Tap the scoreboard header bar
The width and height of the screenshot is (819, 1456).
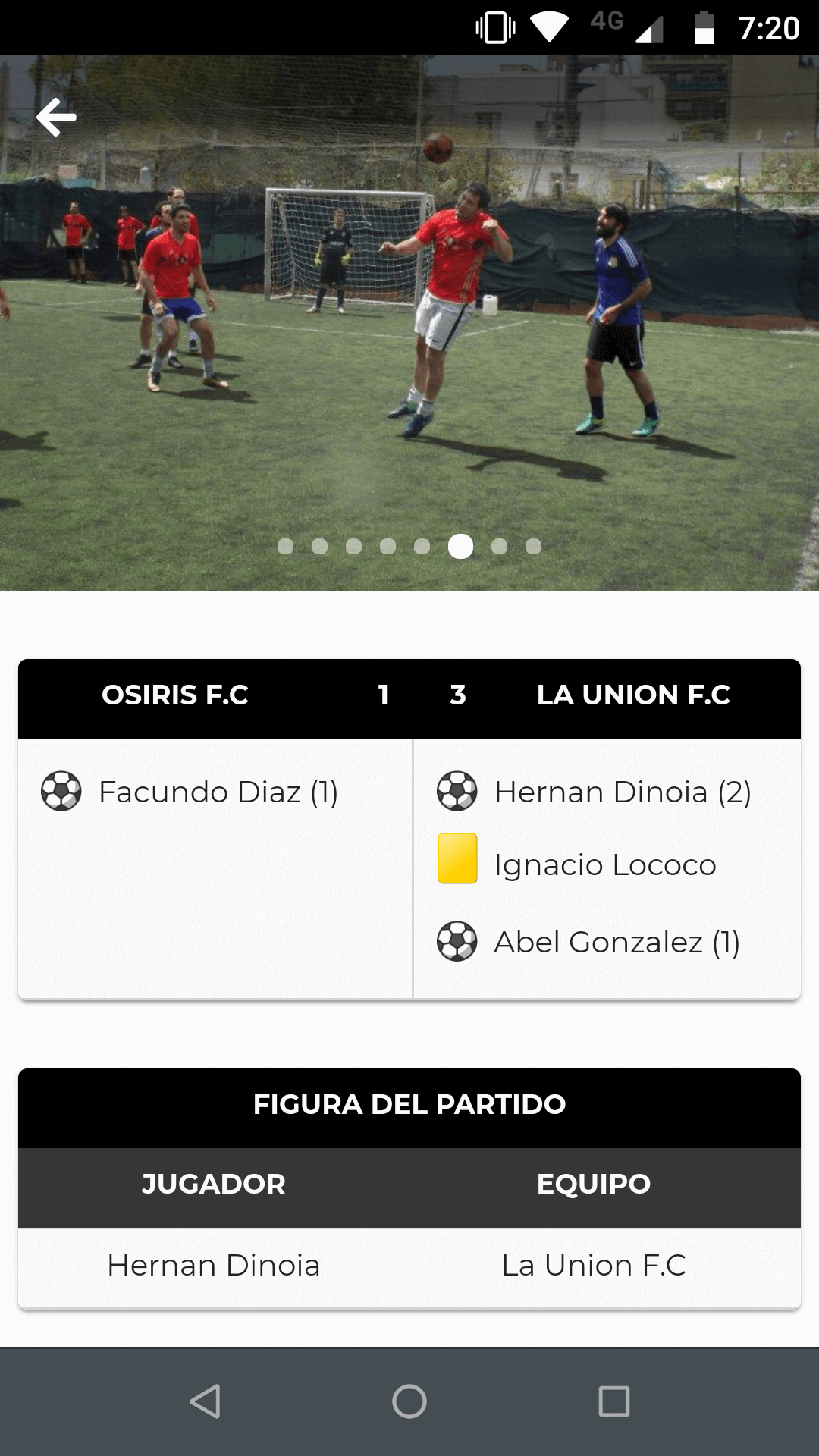[x=409, y=695]
